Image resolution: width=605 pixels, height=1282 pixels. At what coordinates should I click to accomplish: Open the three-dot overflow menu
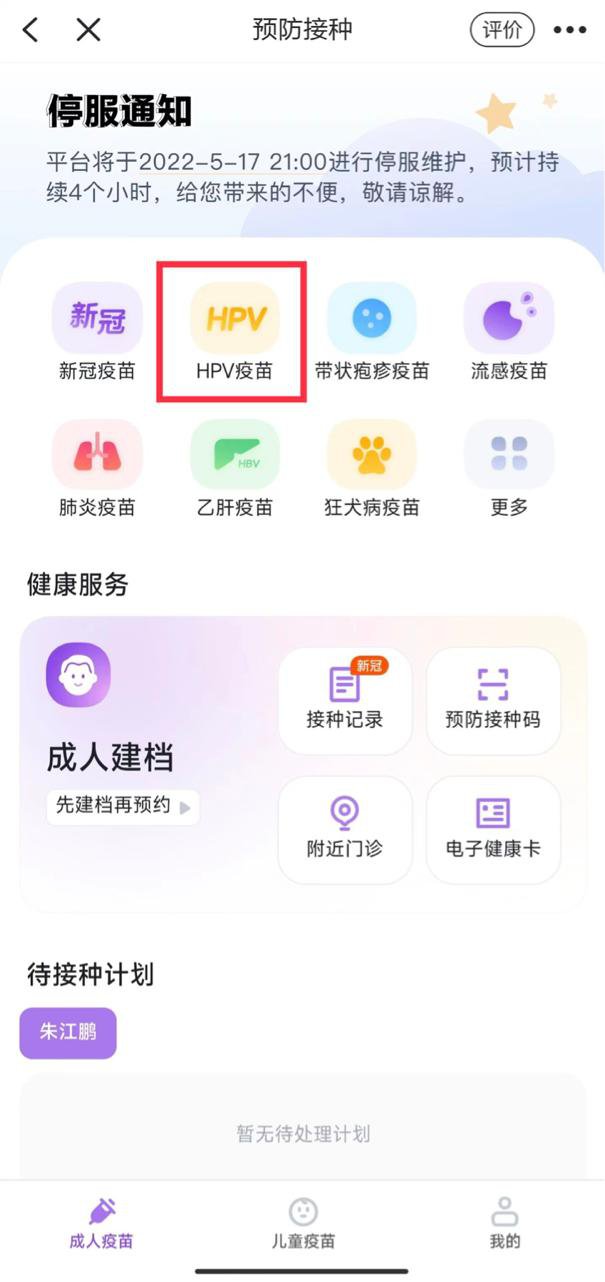coord(570,30)
